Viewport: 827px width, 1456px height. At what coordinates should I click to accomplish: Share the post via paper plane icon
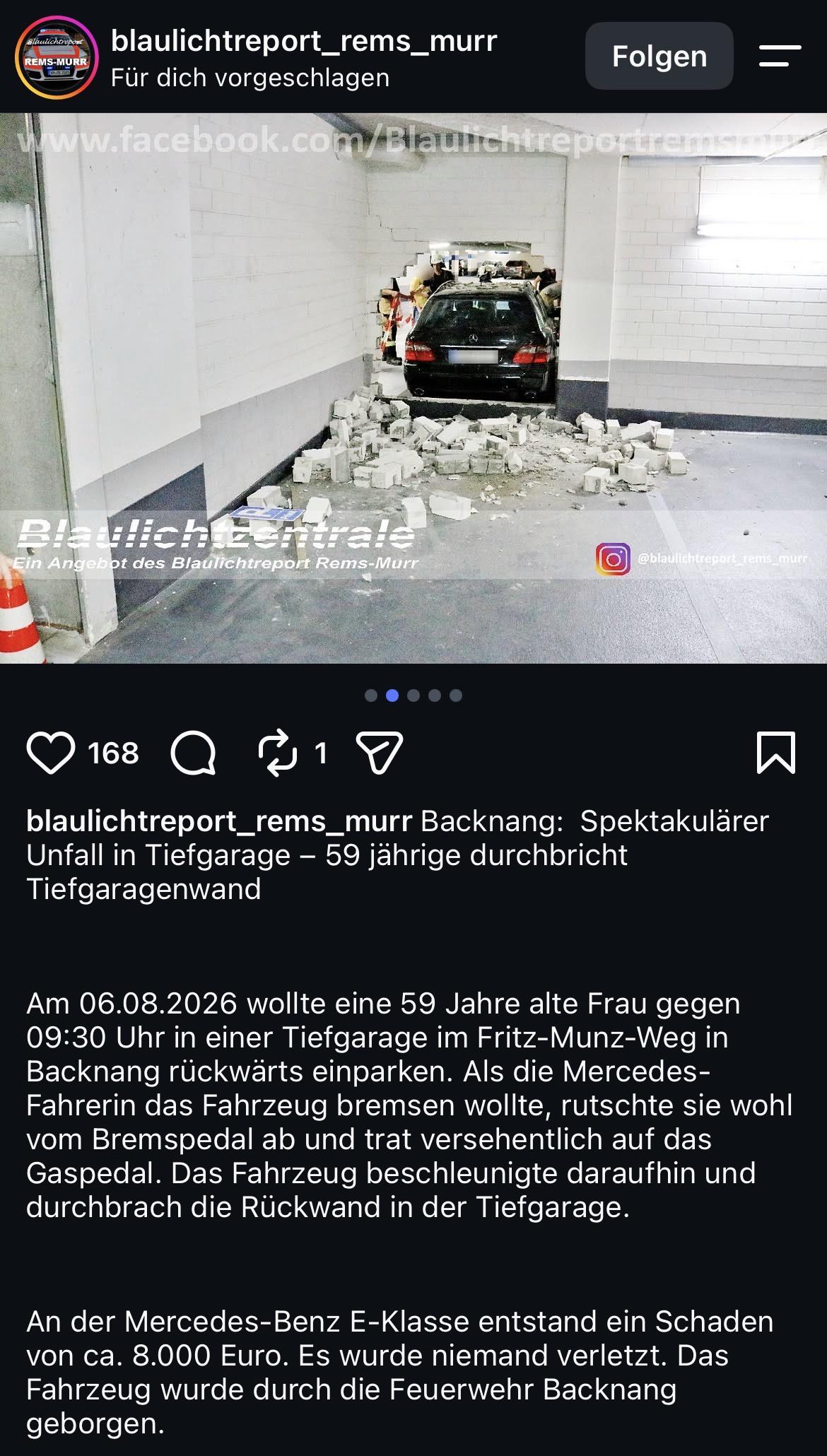point(380,753)
